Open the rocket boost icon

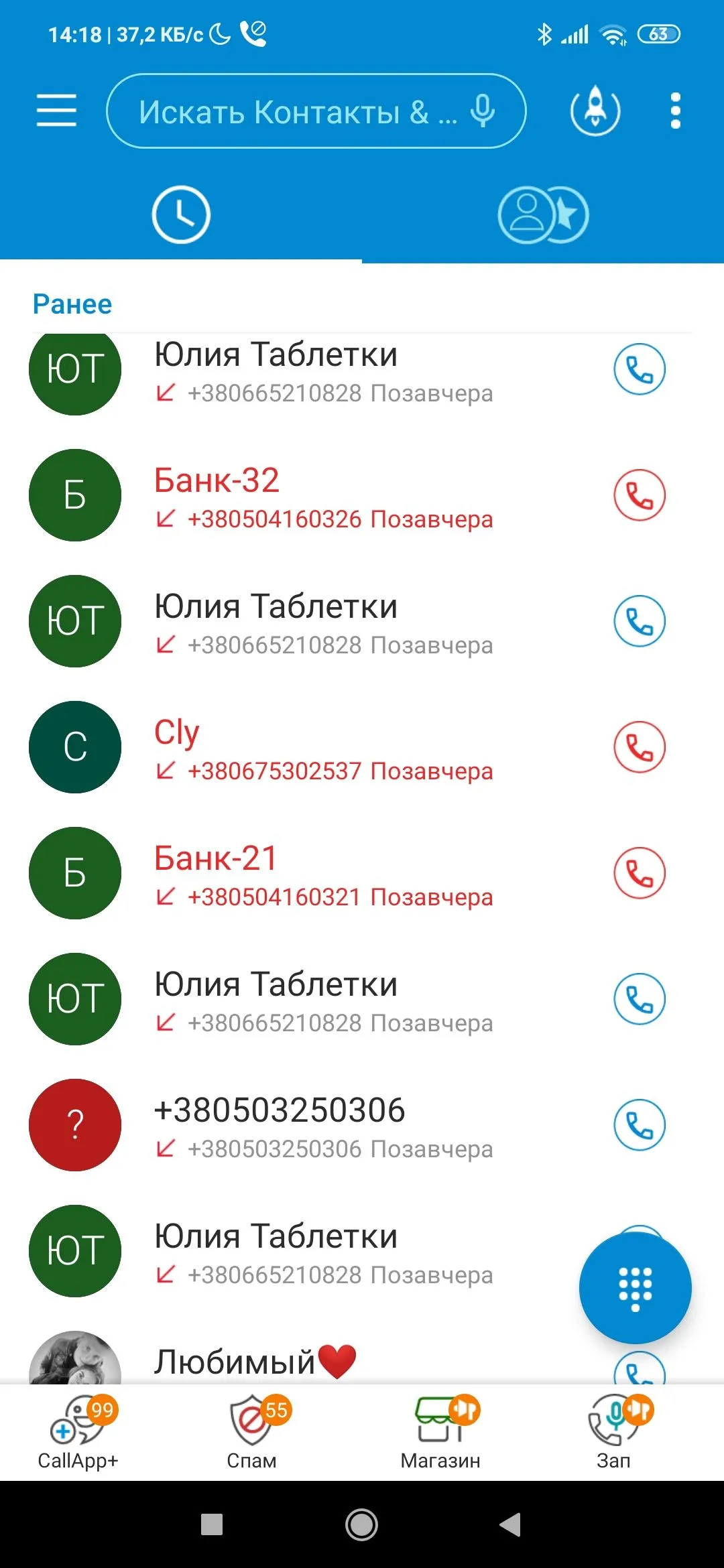pyautogui.click(x=595, y=111)
